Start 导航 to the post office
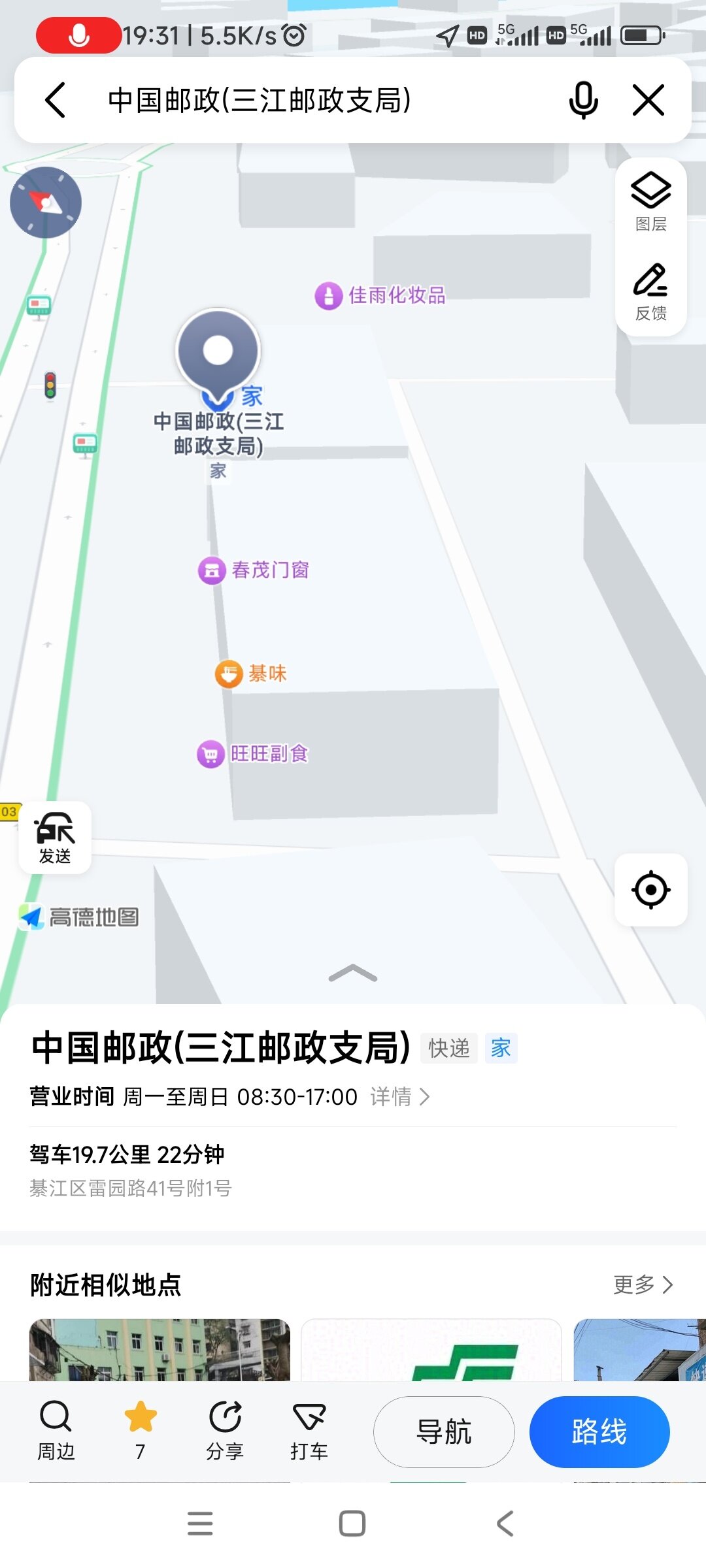The width and height of the screenshot is (706, 1568). (444, 1432)
